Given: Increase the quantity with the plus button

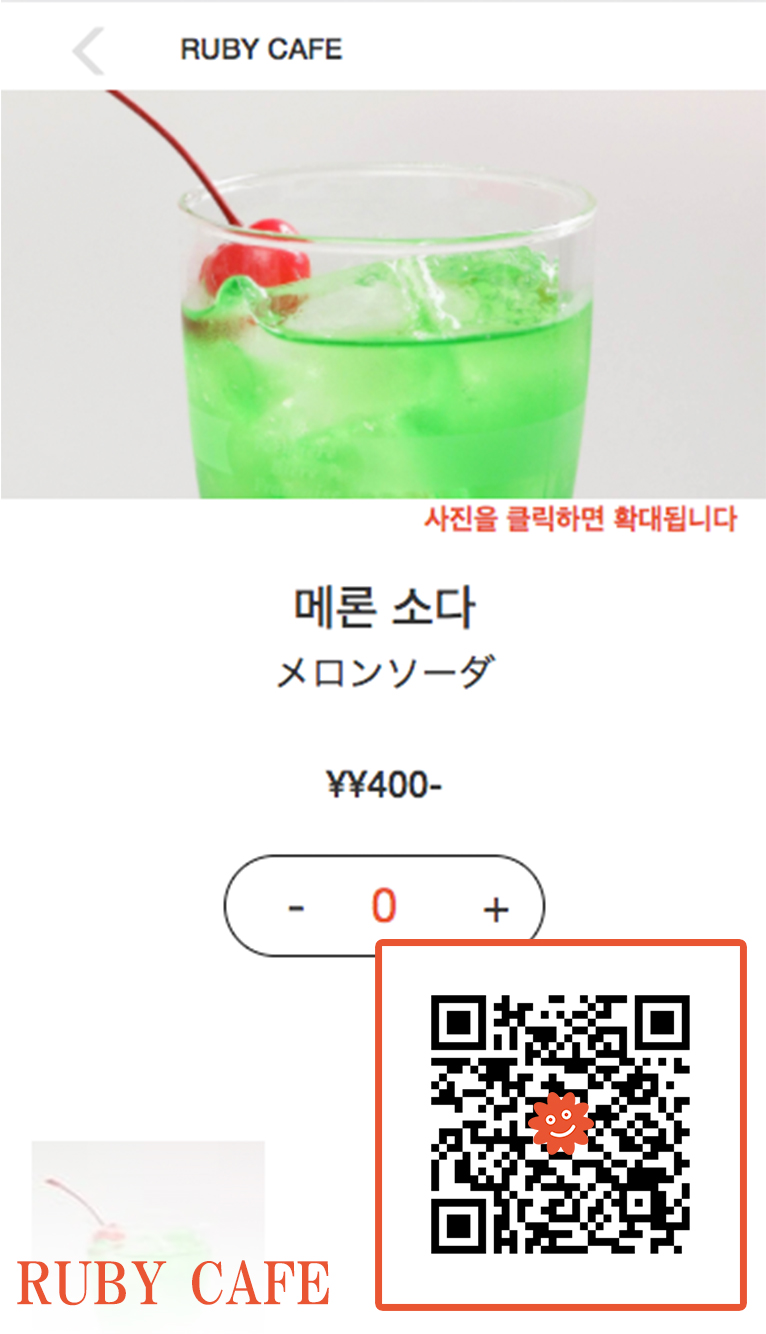Looking at the screenshot, I should 496,909.
